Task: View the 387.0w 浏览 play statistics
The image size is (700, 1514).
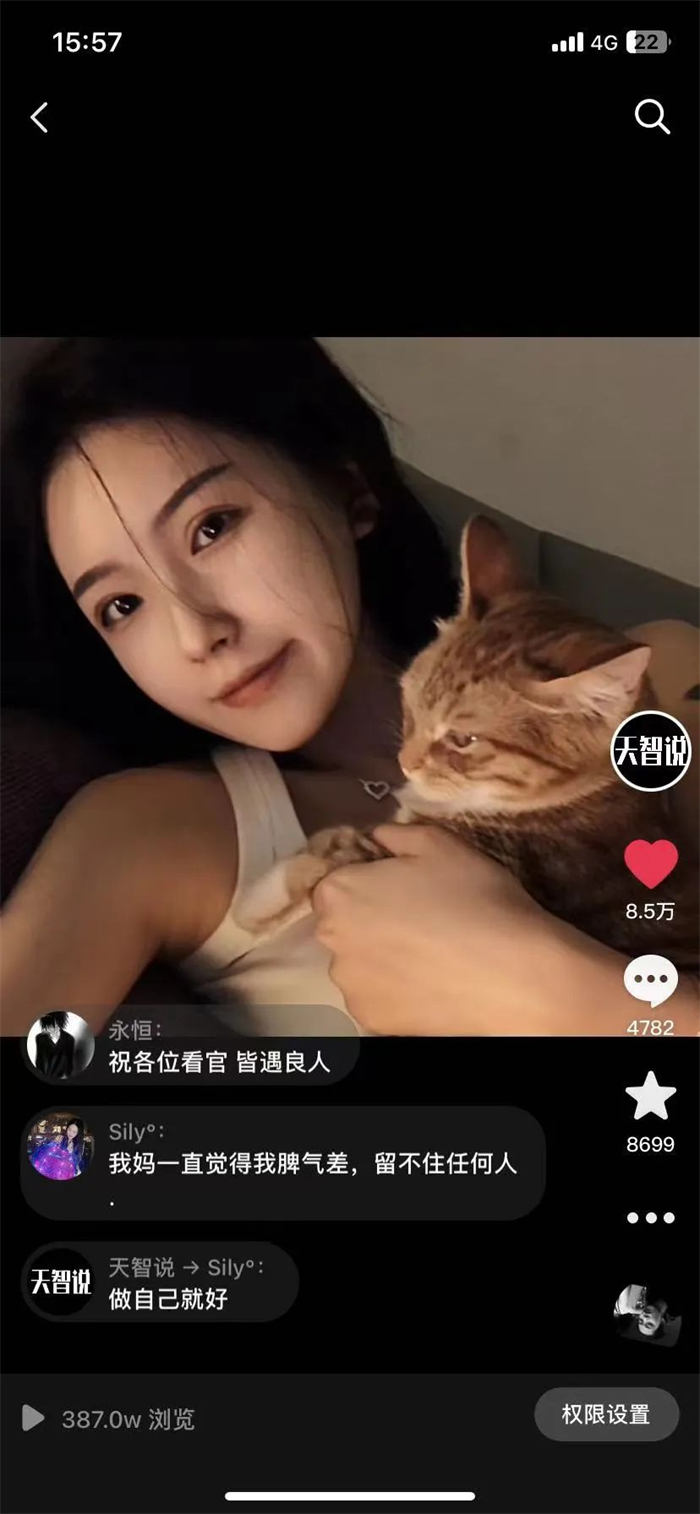Action: point(110,1418)
